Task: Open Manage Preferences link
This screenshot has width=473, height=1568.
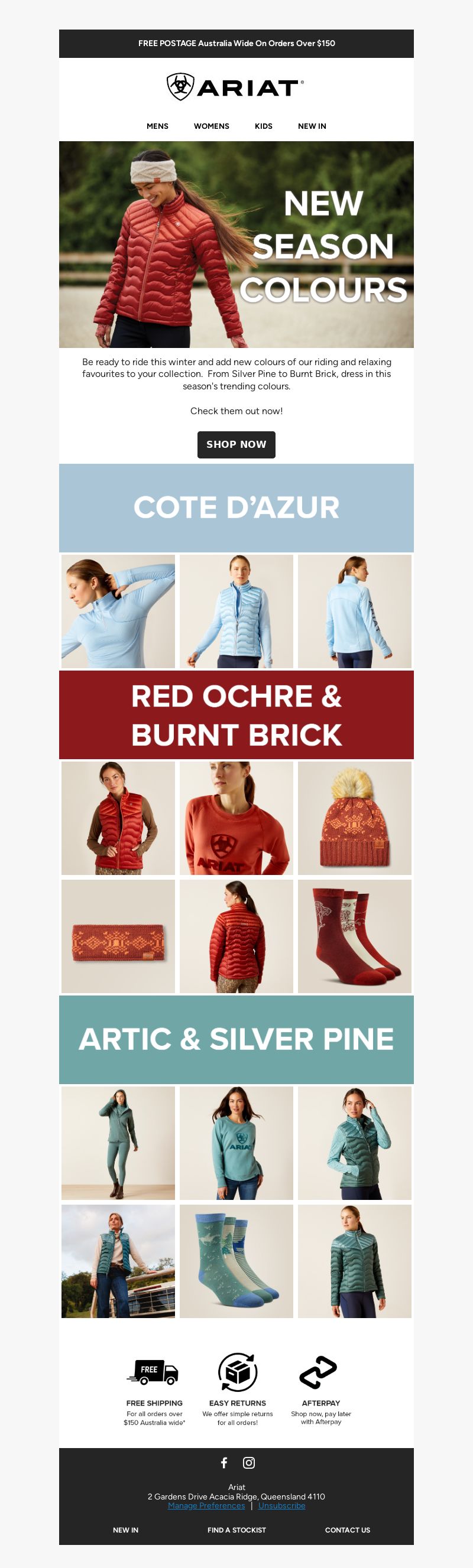Action: tap(206, 1505)
